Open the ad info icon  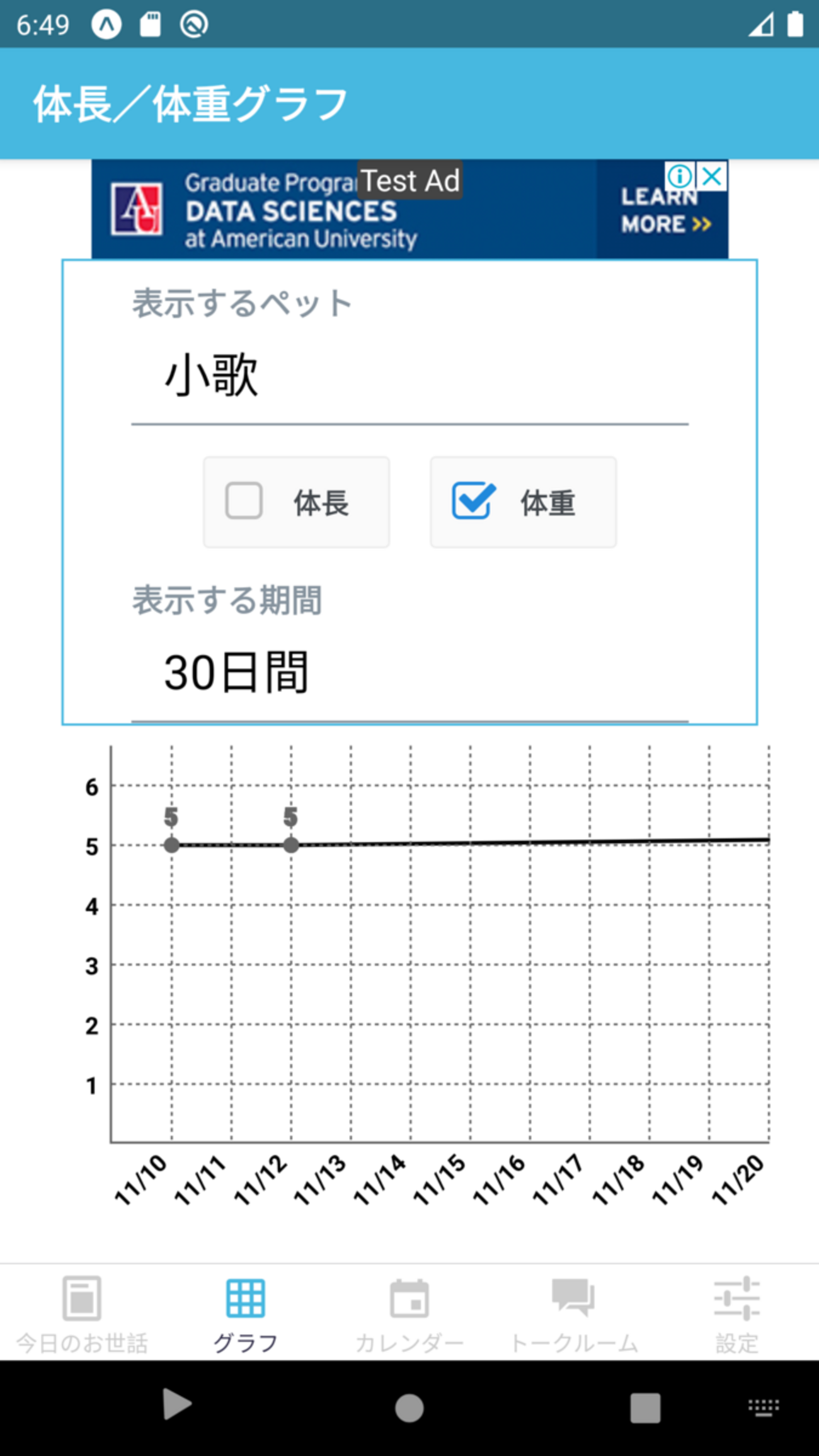679,176
